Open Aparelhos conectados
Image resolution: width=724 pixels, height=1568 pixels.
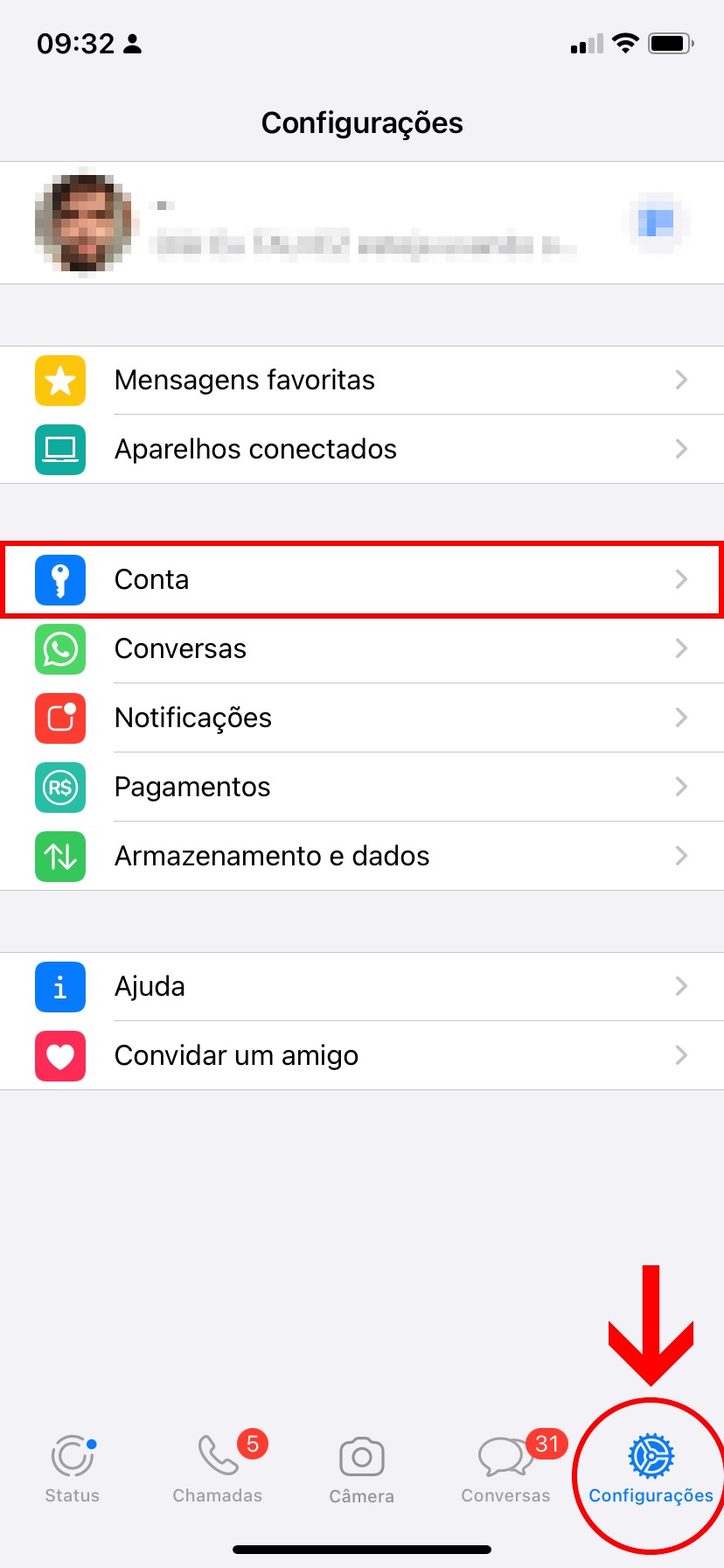[362, 450]
